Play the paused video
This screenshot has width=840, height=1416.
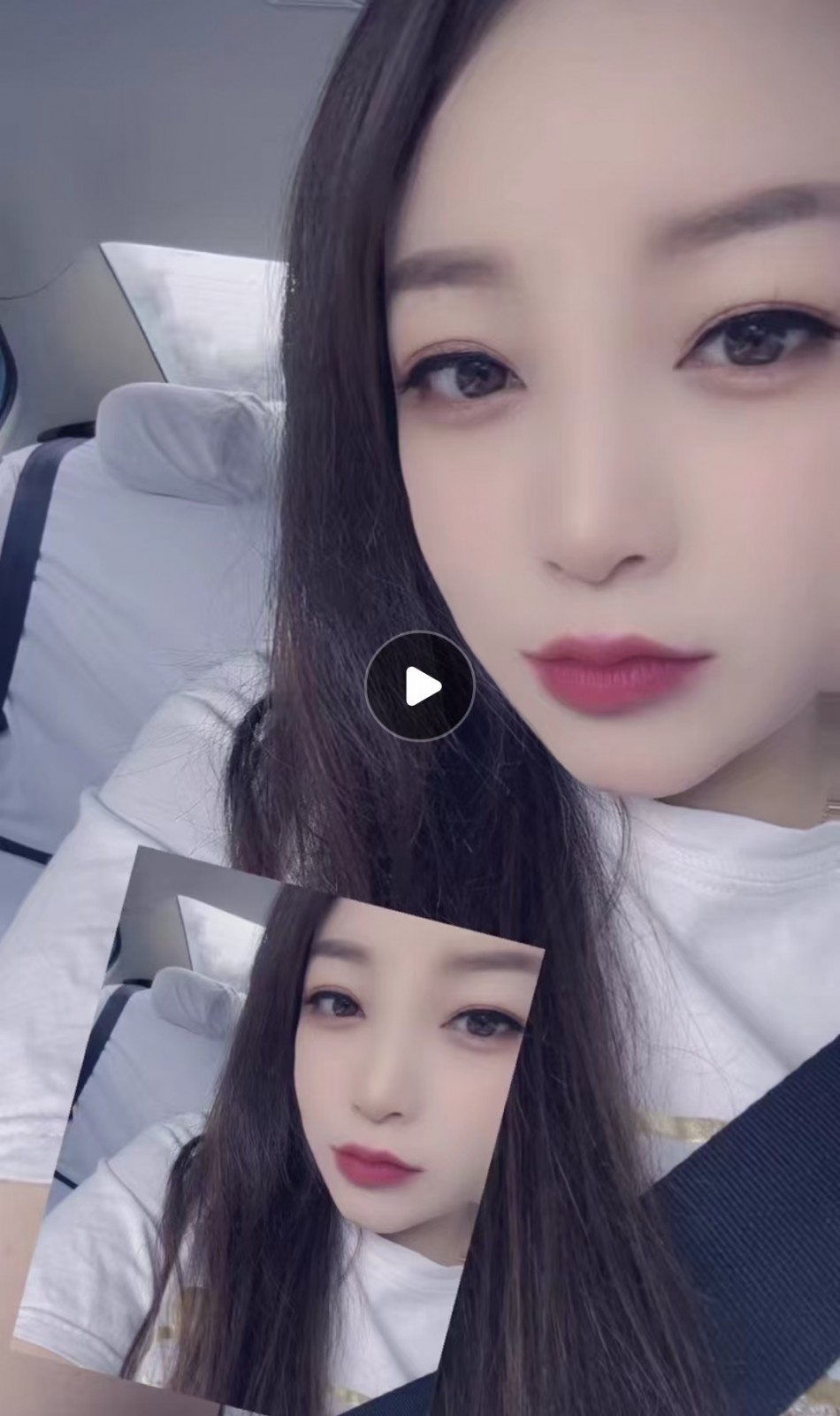[420, 685]
